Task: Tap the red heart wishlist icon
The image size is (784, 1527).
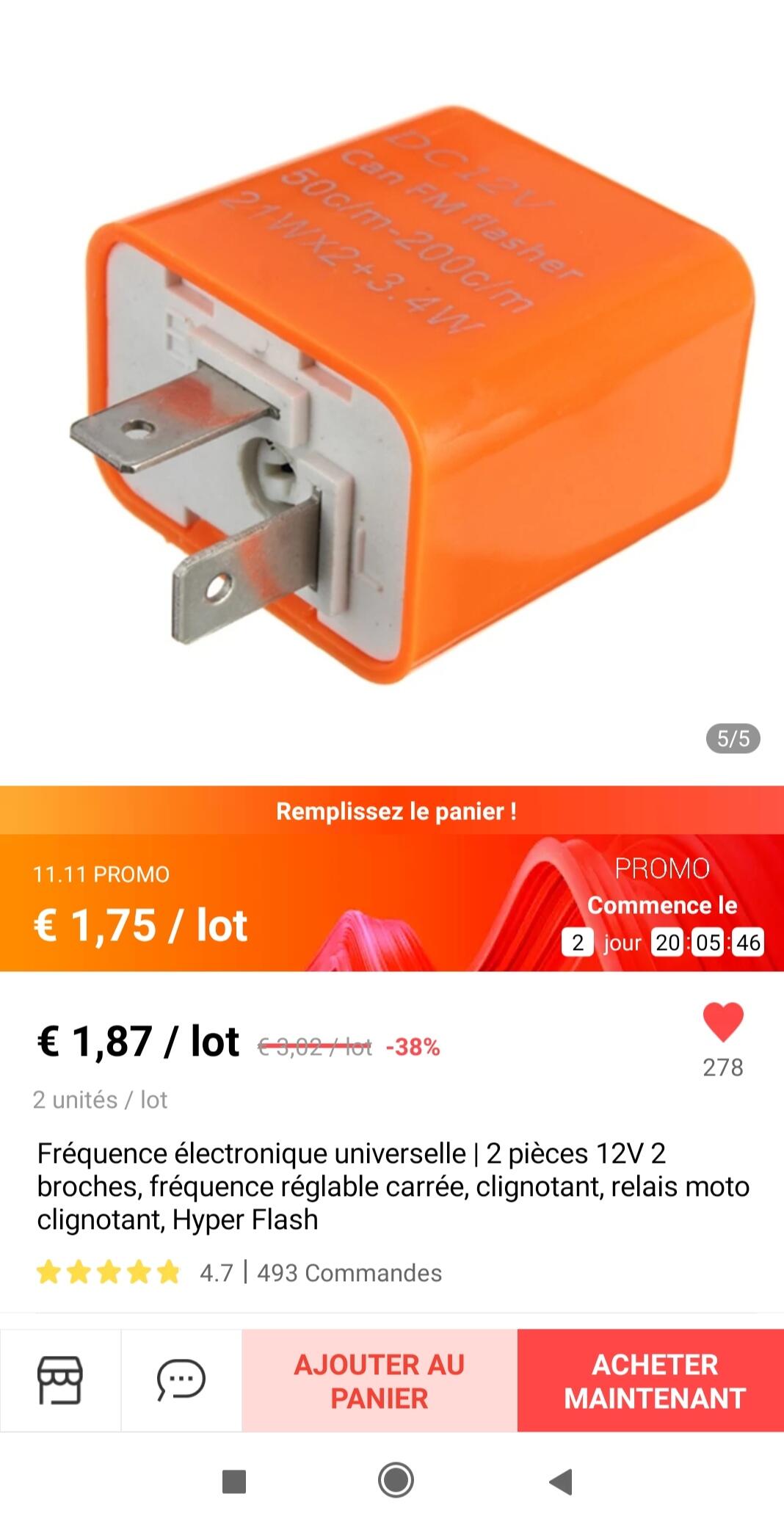Action: tap(723, 1022)
